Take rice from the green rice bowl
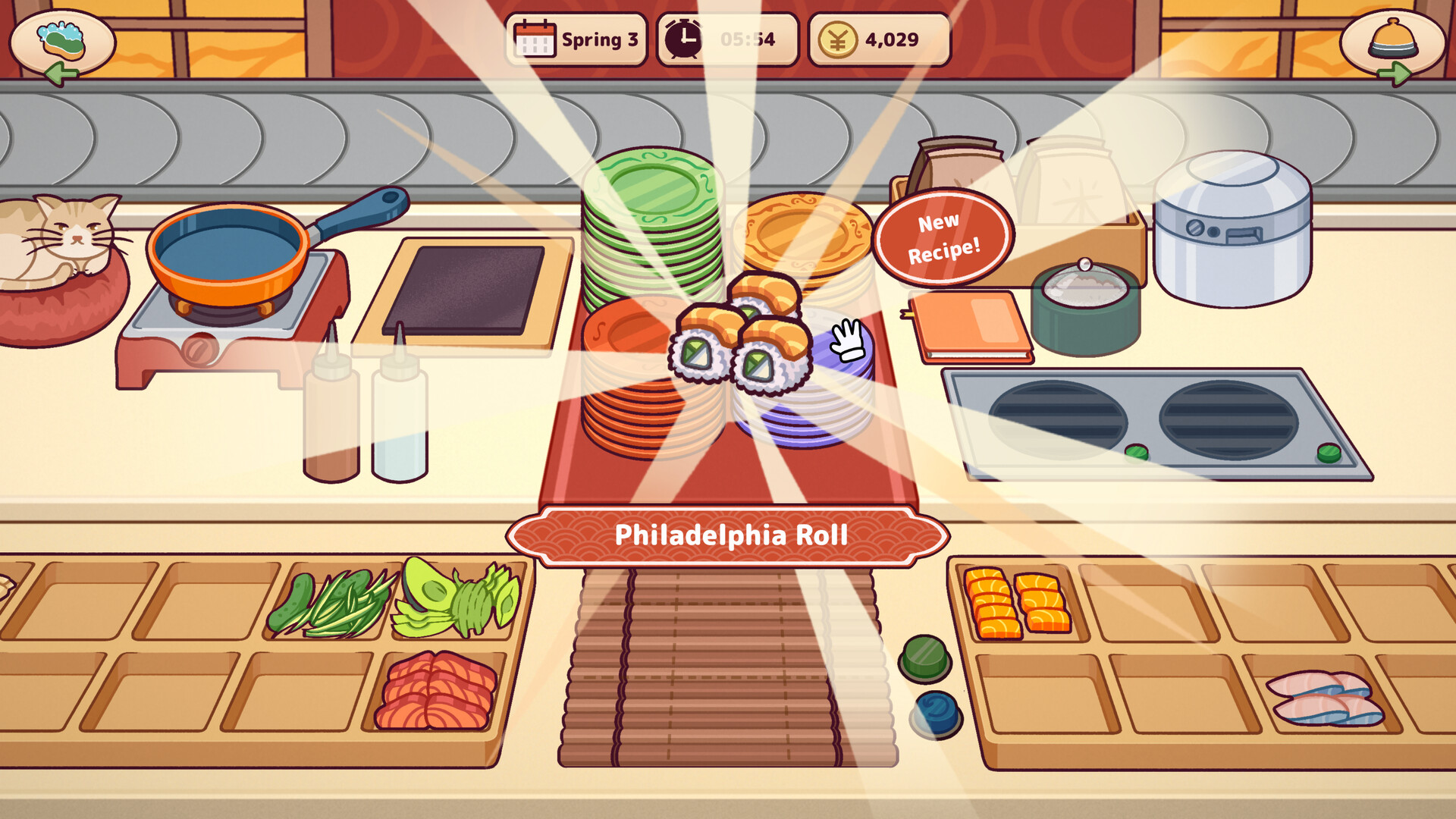 point(1084,307)
